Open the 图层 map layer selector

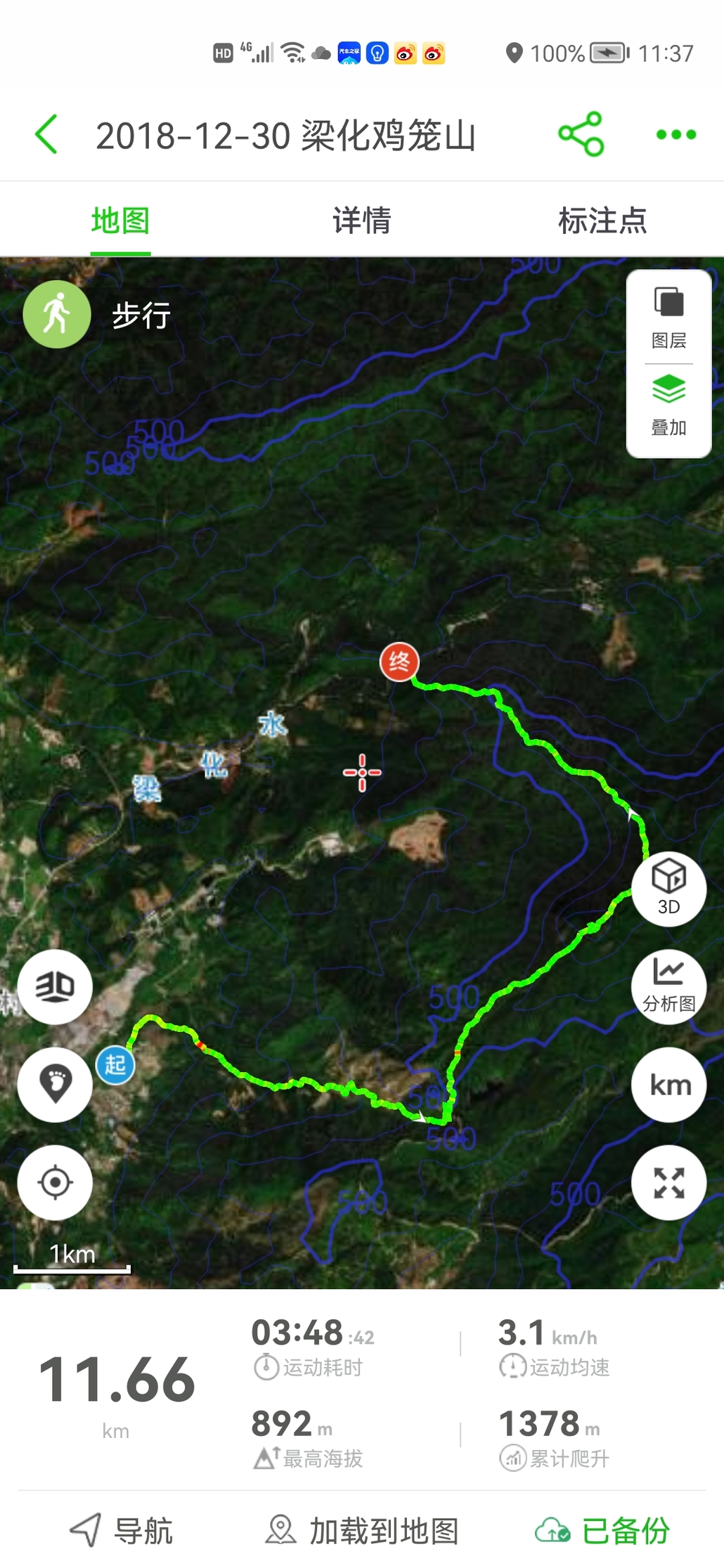click(668, 318)
